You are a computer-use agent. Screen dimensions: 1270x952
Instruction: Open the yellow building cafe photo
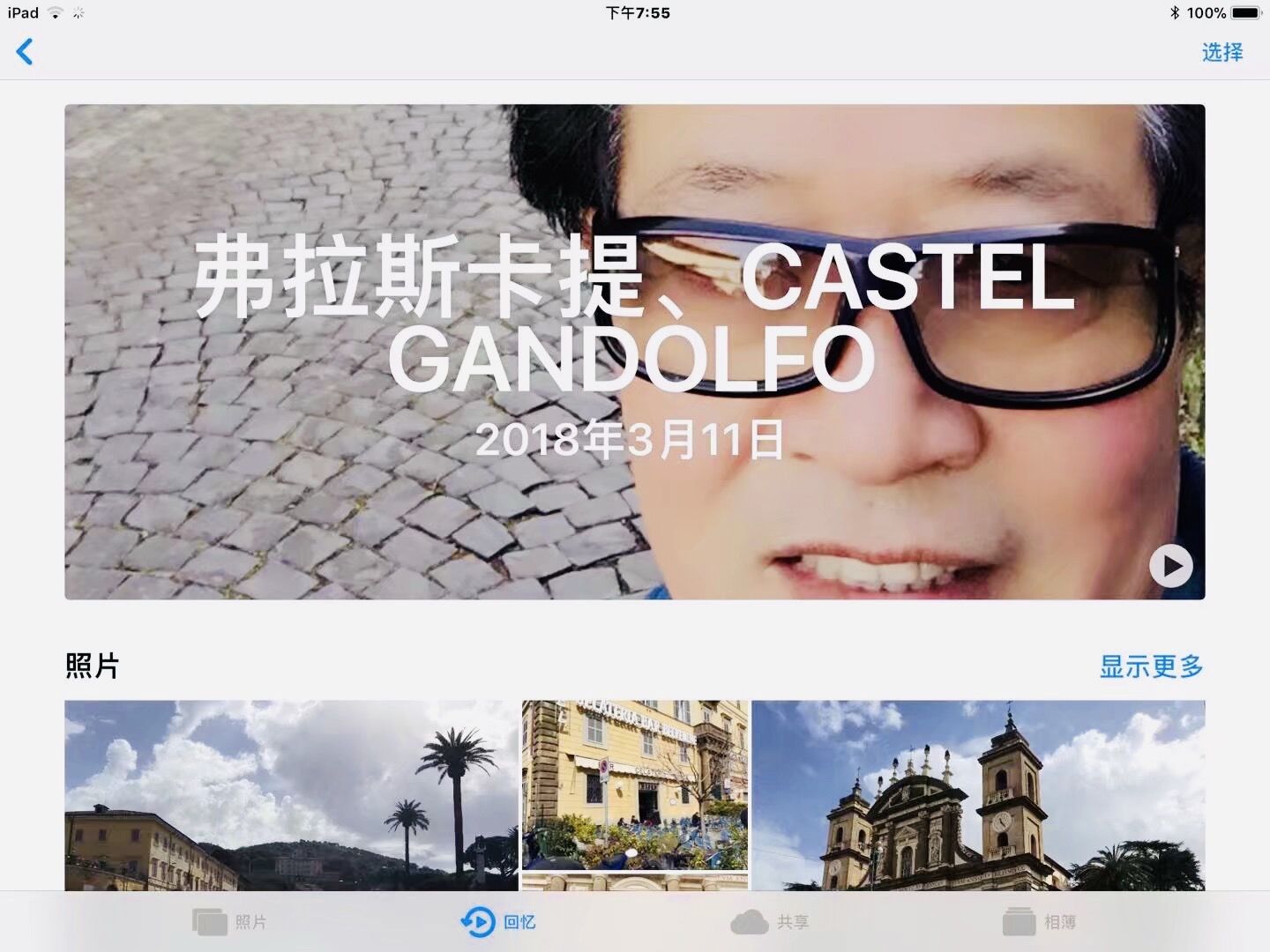[635, 785]
